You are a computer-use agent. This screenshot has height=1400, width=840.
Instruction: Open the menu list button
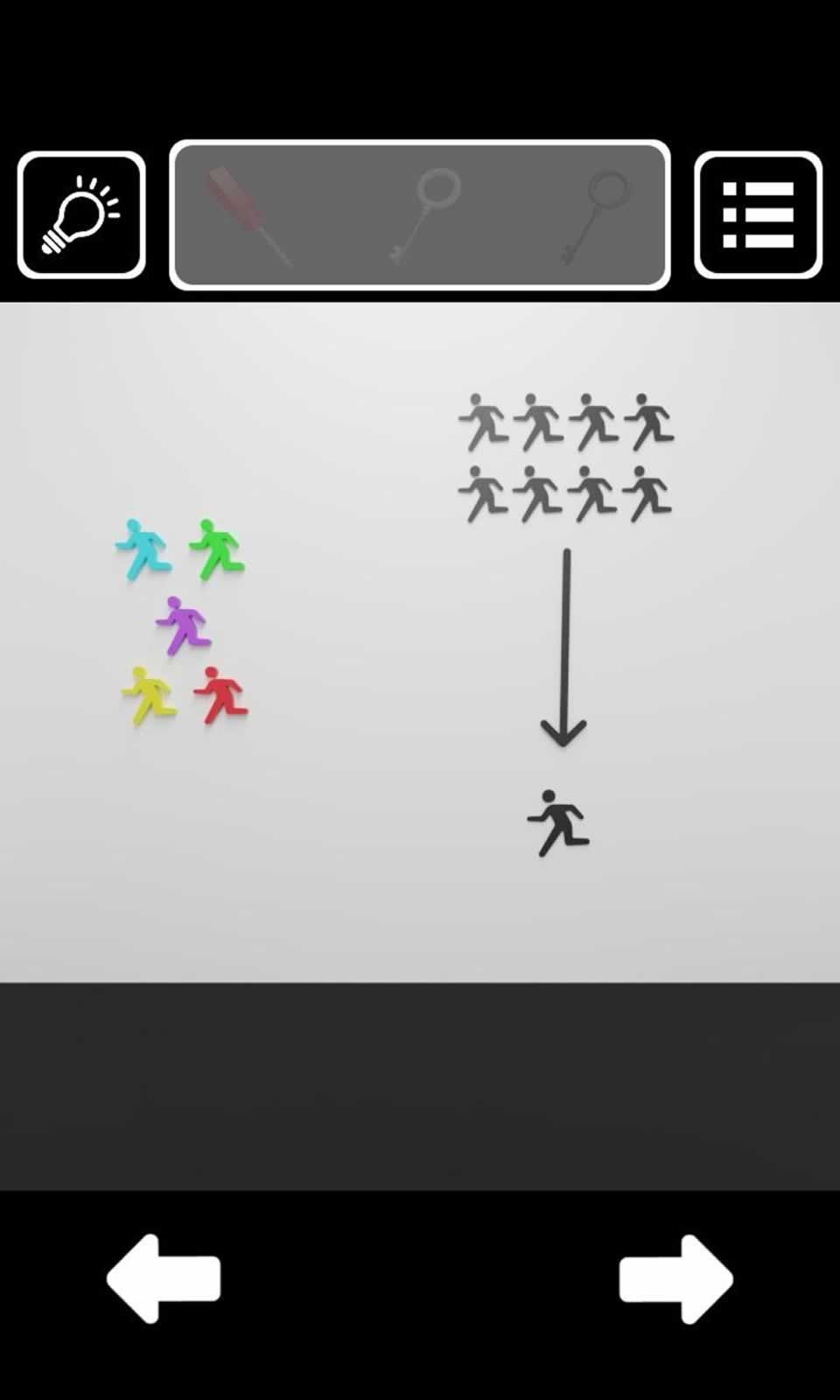pos(758,215)
